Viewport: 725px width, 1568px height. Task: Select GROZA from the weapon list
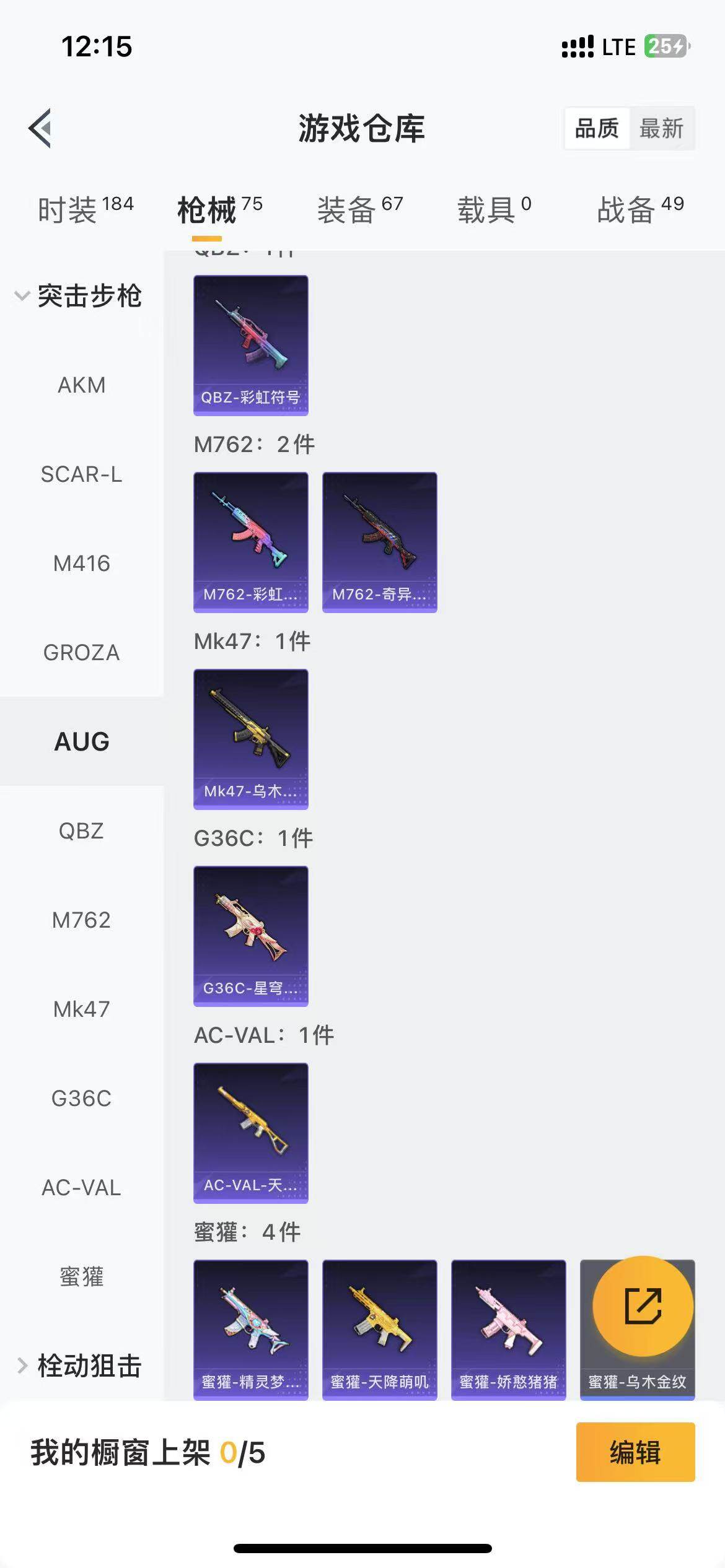pos(82,653)
